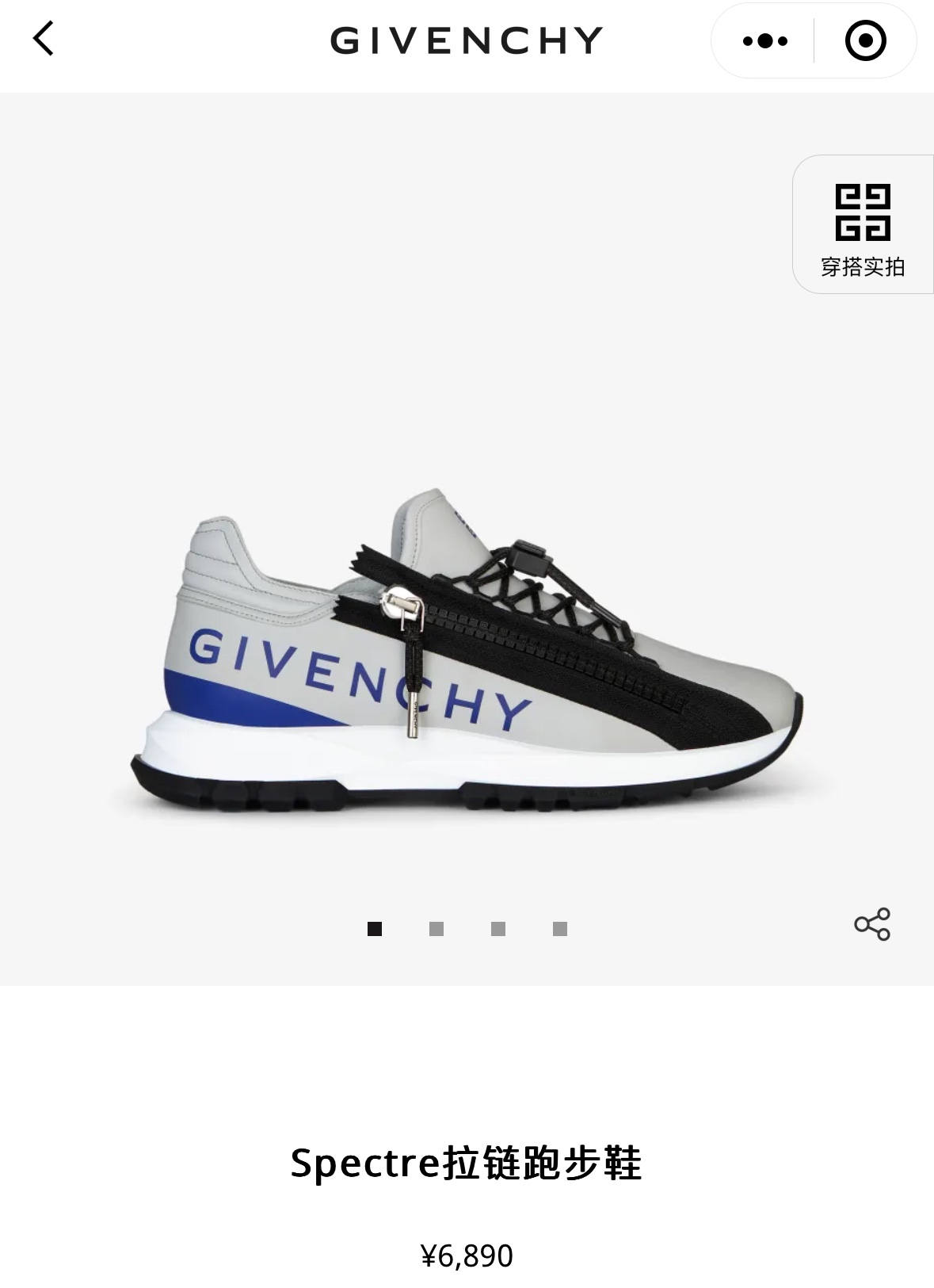
Task: Share this Spectre sneaker
Action: pyautogui.click(x=871, y=924)
